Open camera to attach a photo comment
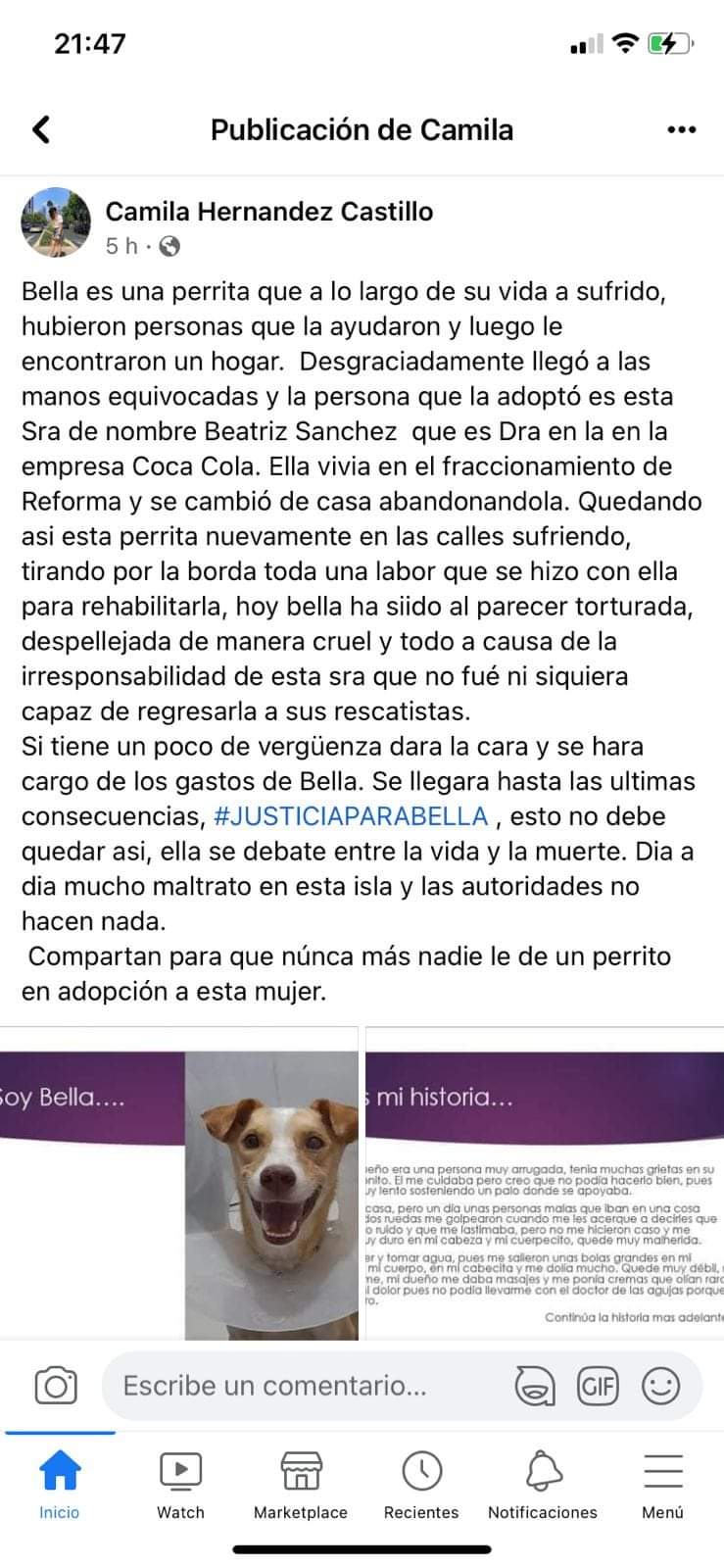Screen dimensions: 724x1568 click(x=56, y=1386)
